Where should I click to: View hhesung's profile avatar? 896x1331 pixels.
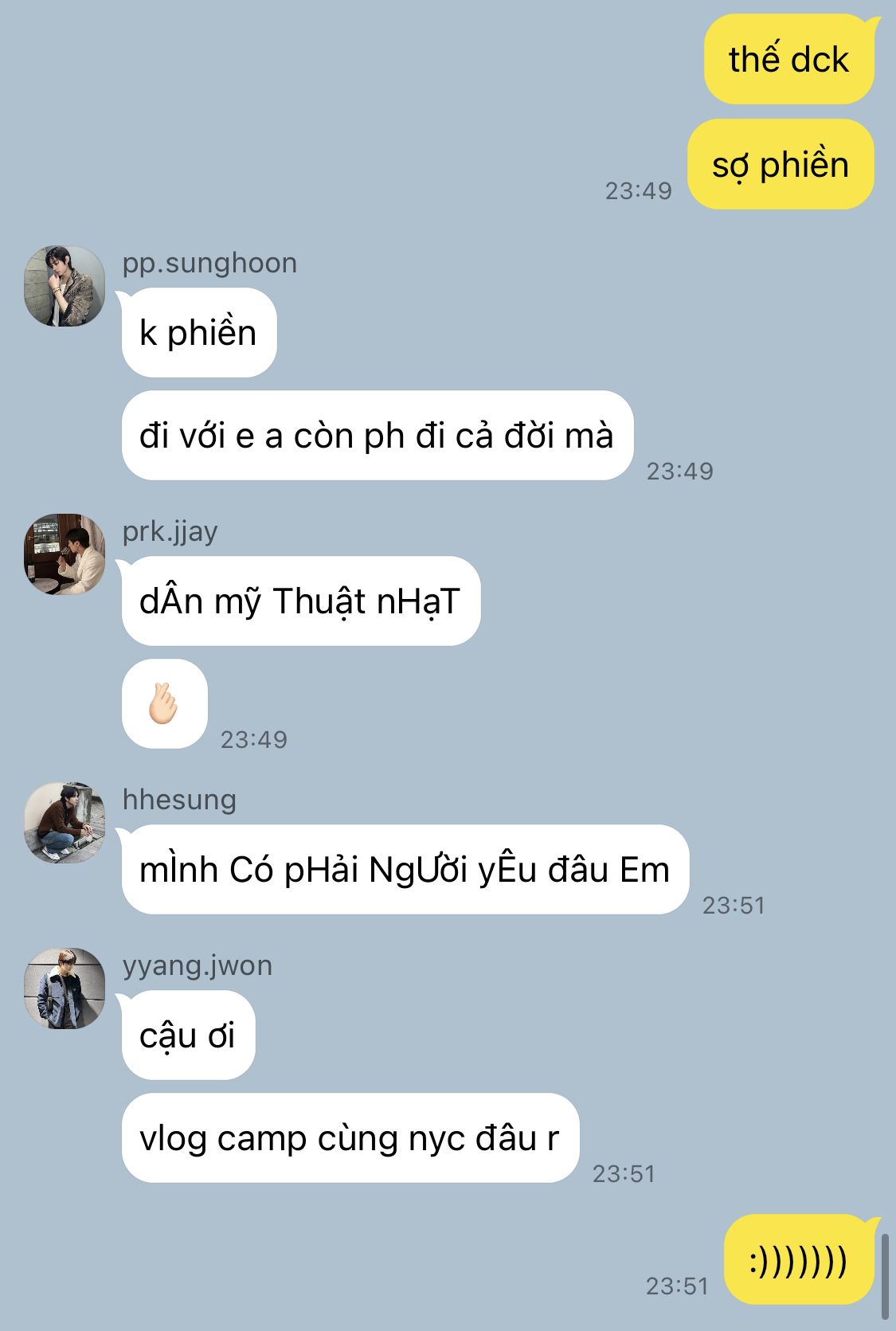(65, 823)
